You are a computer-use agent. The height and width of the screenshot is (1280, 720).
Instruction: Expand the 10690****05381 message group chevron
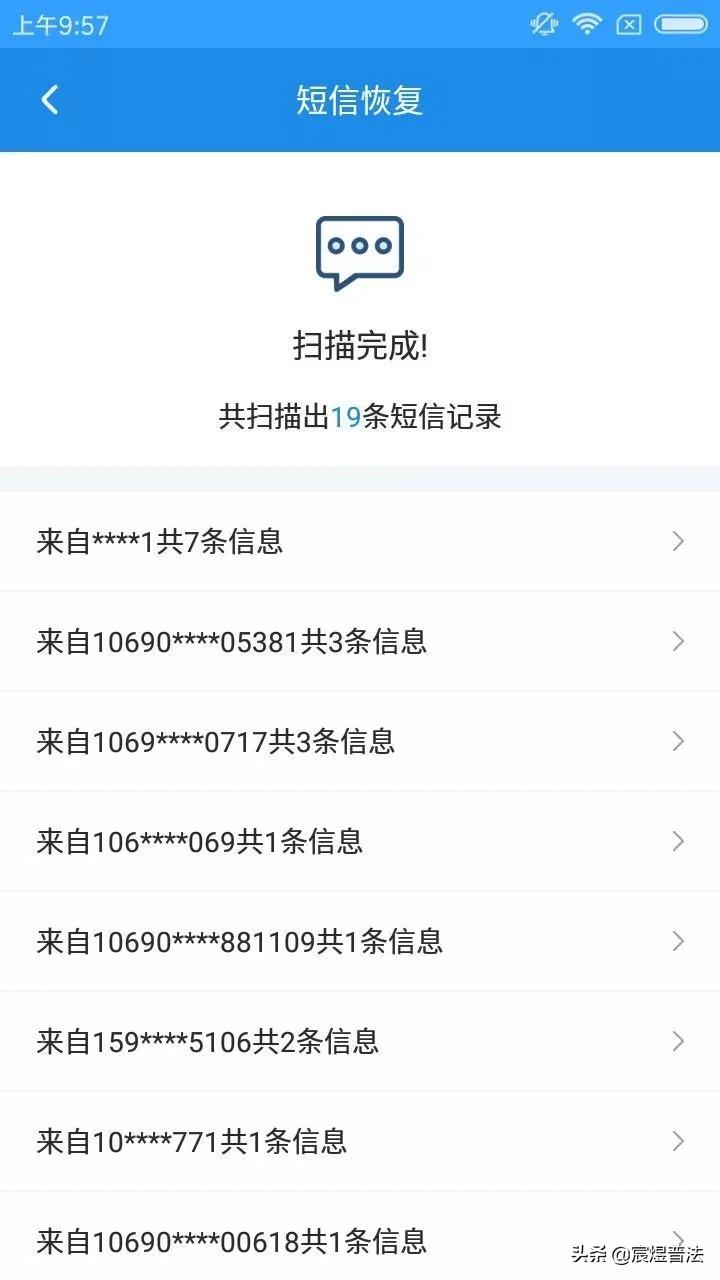677,641
